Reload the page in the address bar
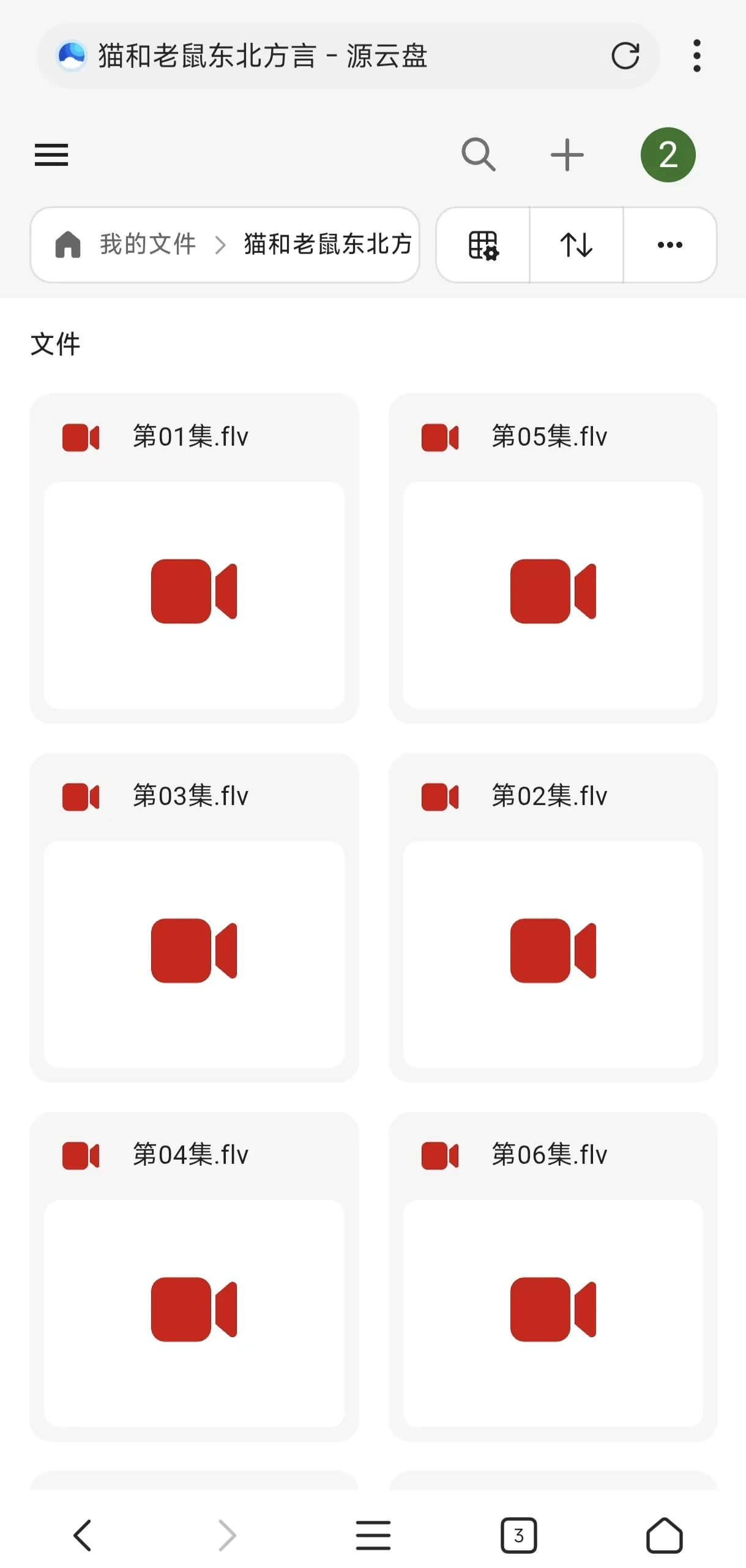 pos(625,56)
